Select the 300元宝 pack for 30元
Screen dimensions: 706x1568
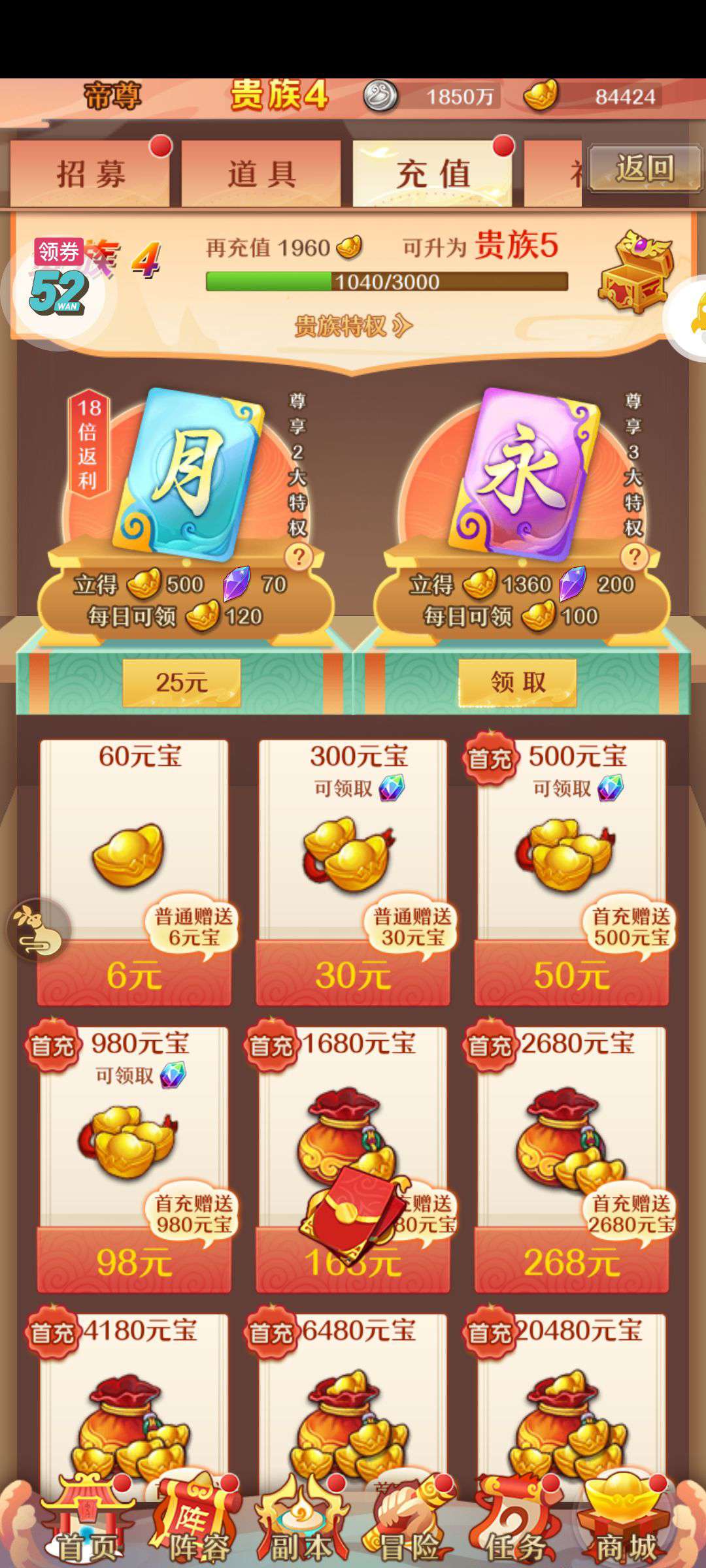point(352,872)
